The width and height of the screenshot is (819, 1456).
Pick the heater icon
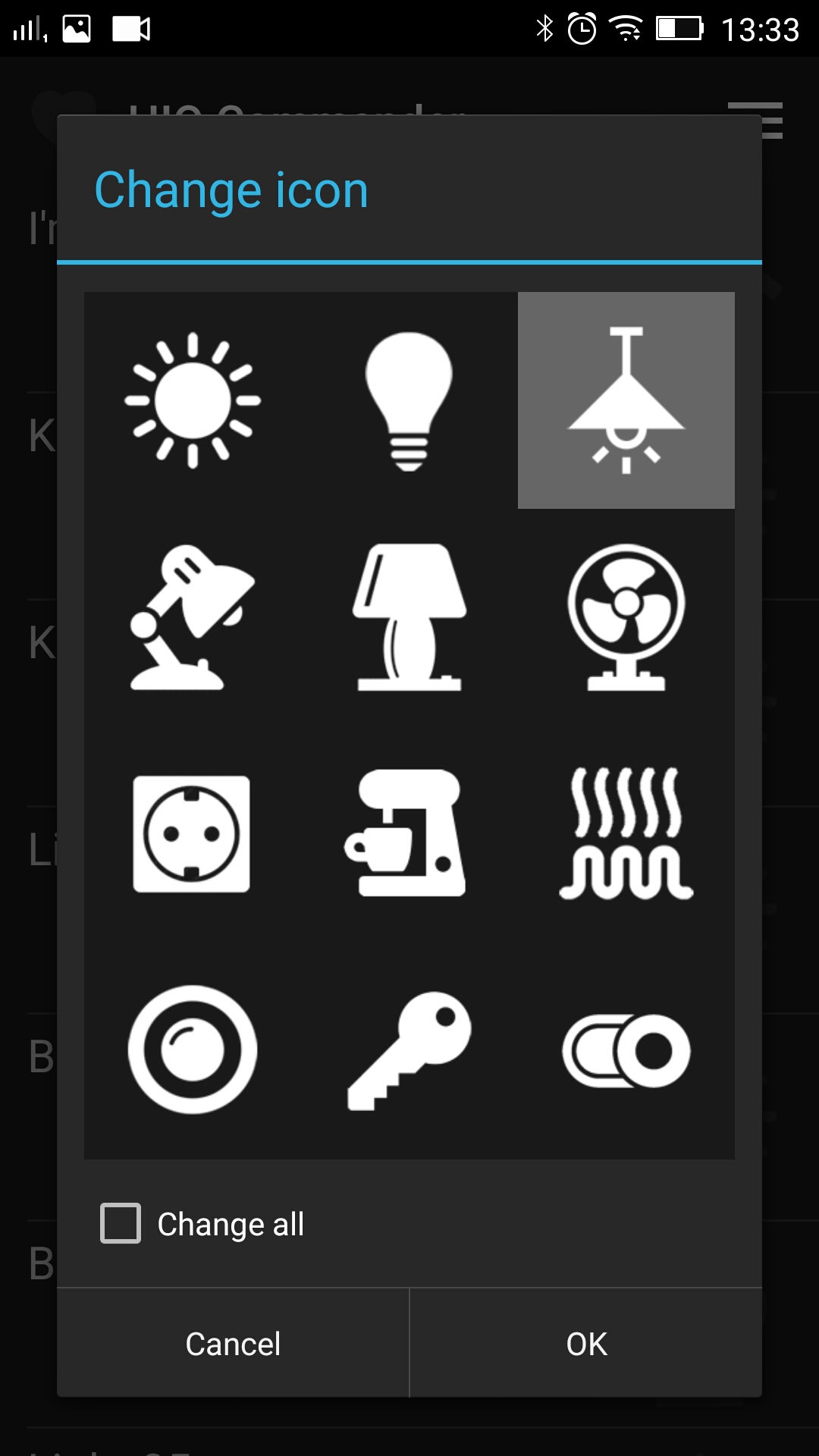click(626, 834)
